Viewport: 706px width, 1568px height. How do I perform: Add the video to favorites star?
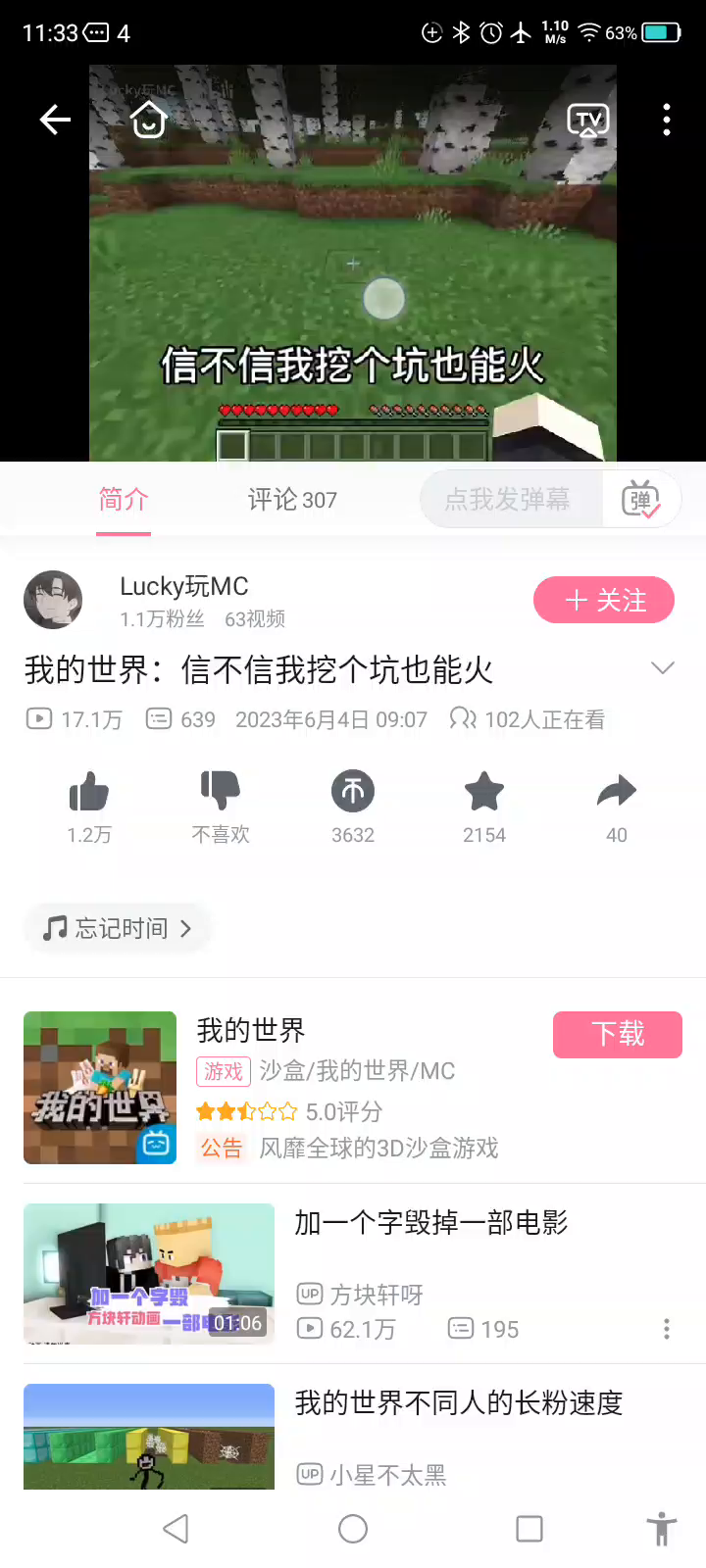point(484,792)
